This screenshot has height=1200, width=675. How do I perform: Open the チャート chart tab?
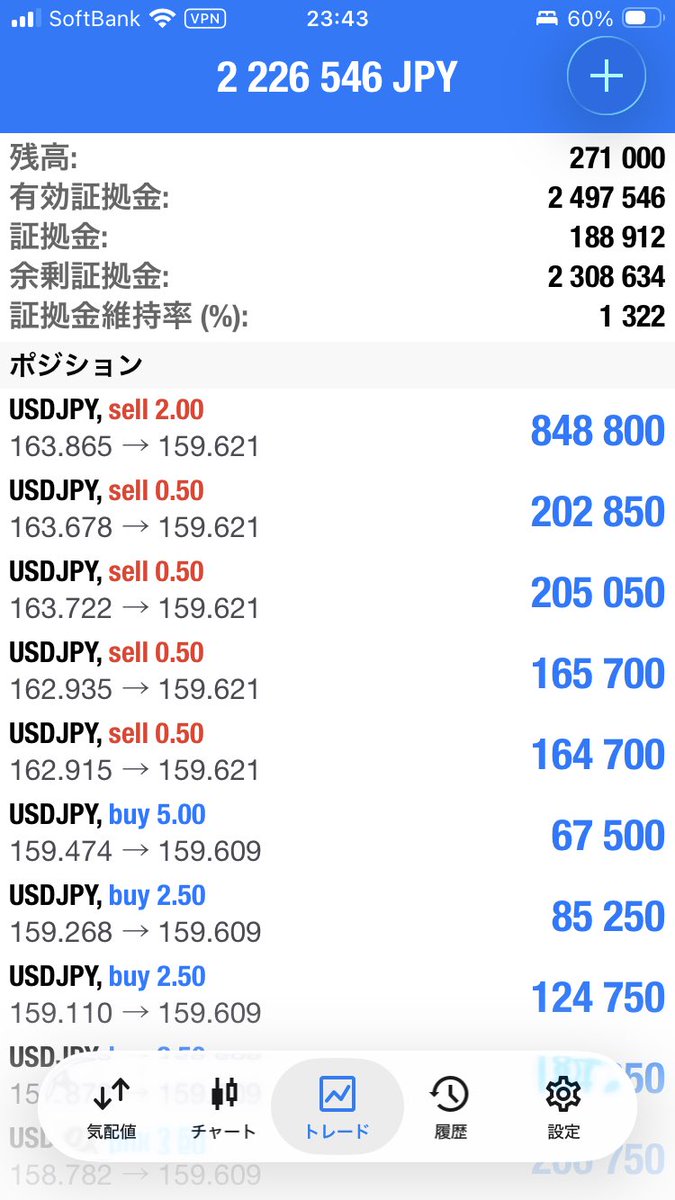coord(223,1109)
